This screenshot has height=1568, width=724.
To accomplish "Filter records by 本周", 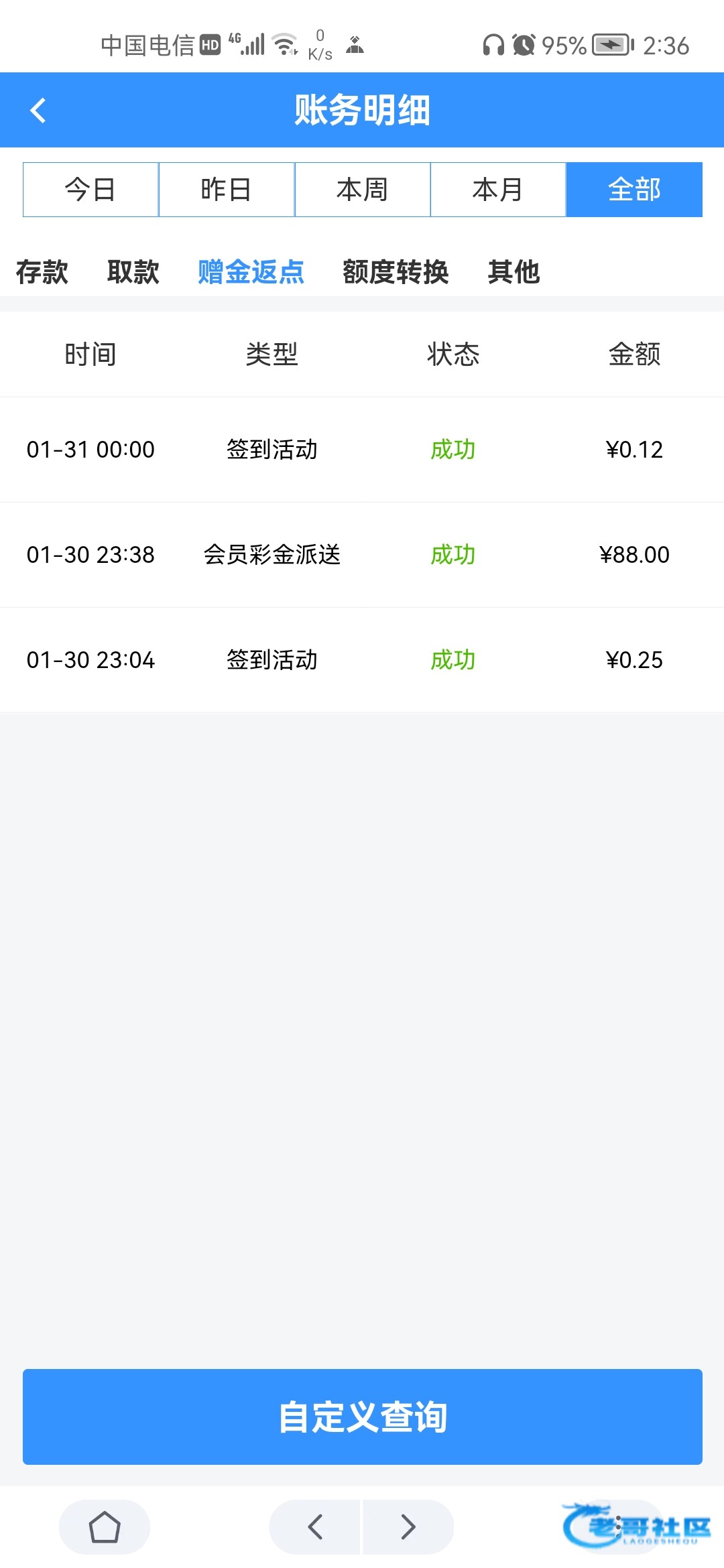I will pyautogui.click(x=362, y=190).
